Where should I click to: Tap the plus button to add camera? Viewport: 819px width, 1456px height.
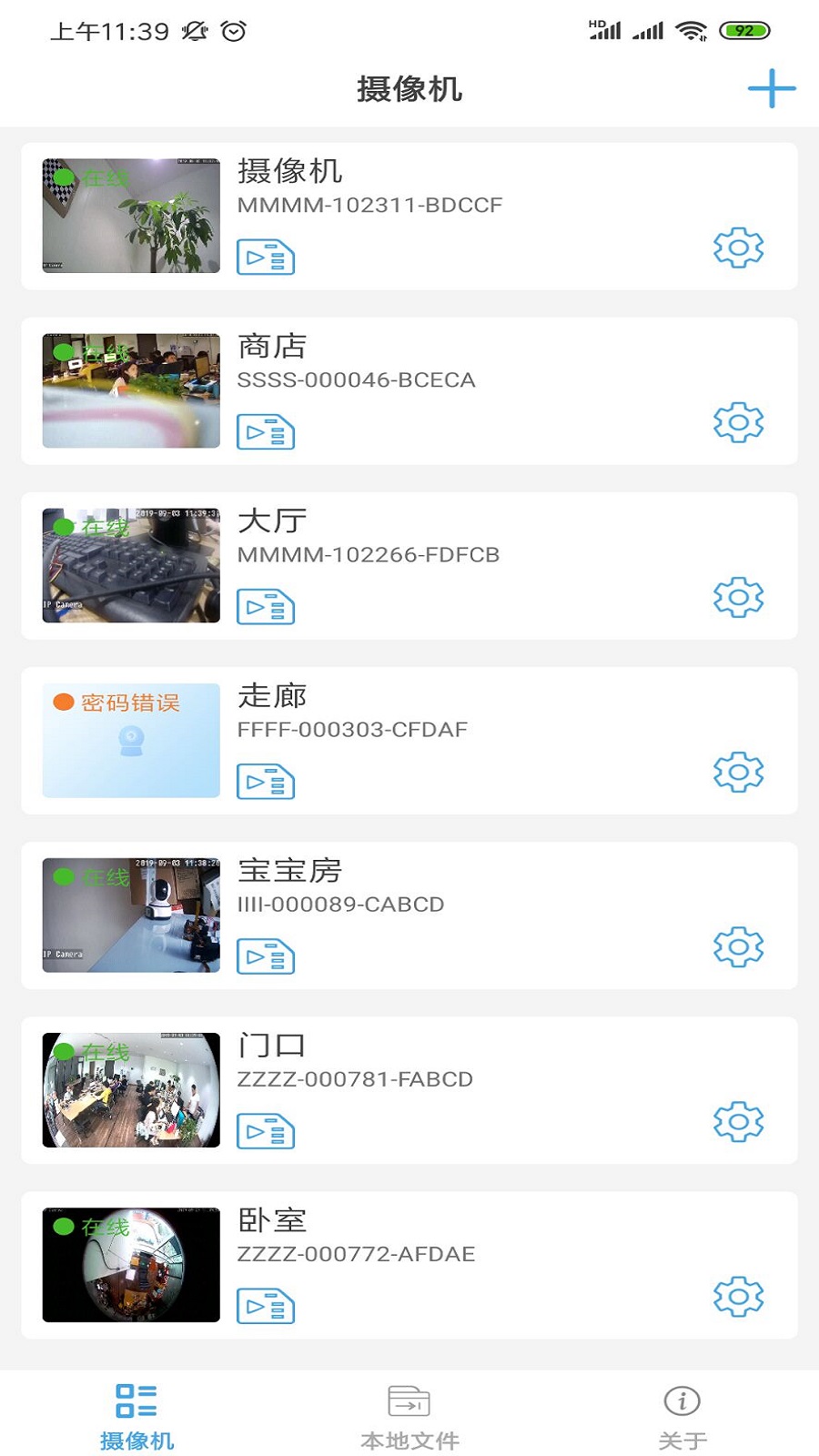(x=770, y=90)
